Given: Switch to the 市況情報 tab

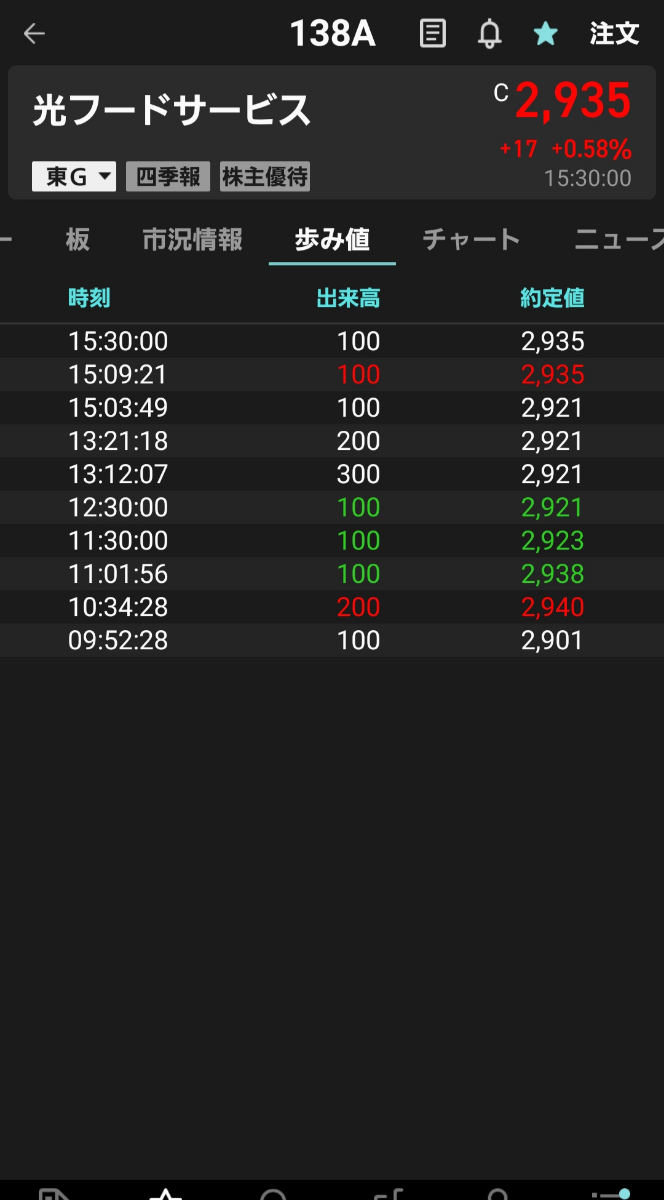Looking at the screenshot, I should 192,240.
